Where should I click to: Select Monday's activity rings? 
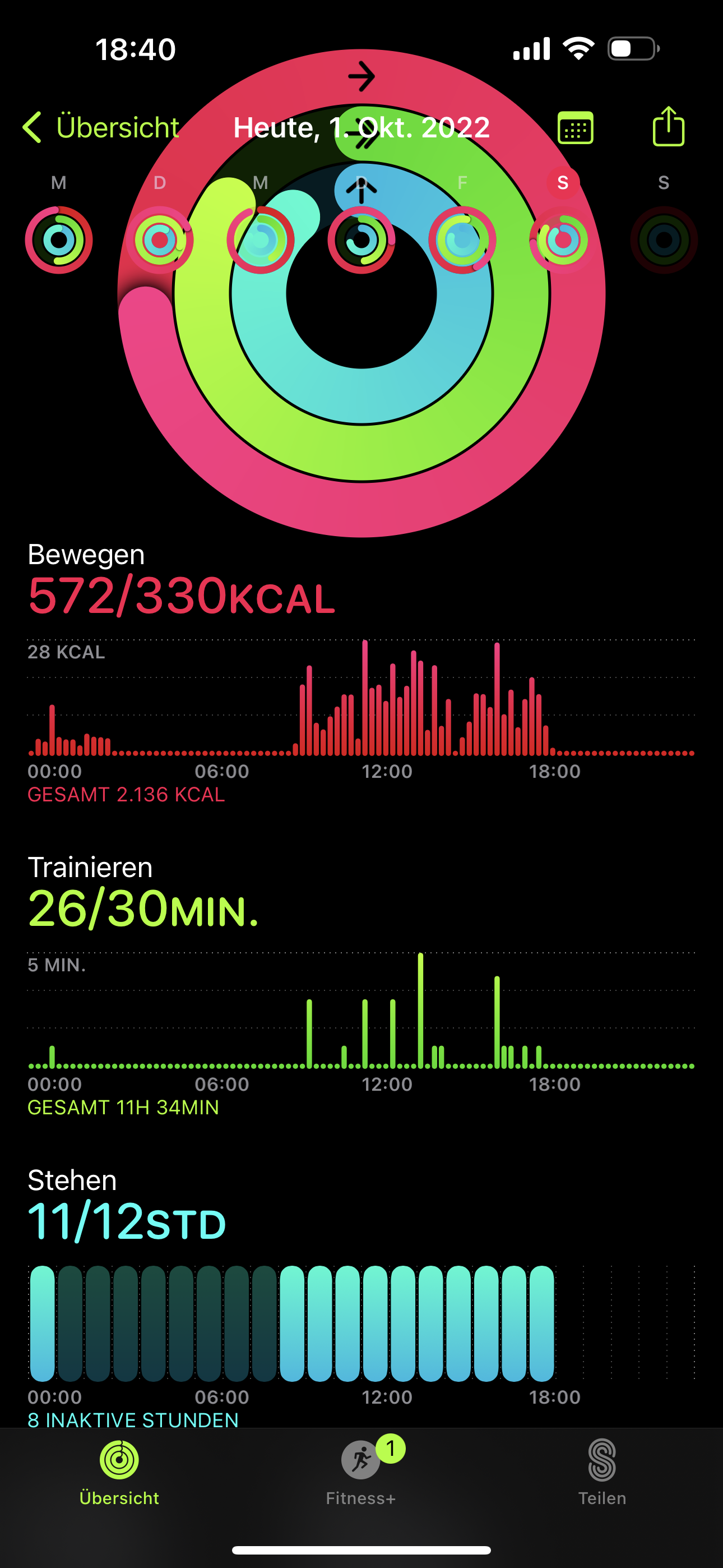59,239
